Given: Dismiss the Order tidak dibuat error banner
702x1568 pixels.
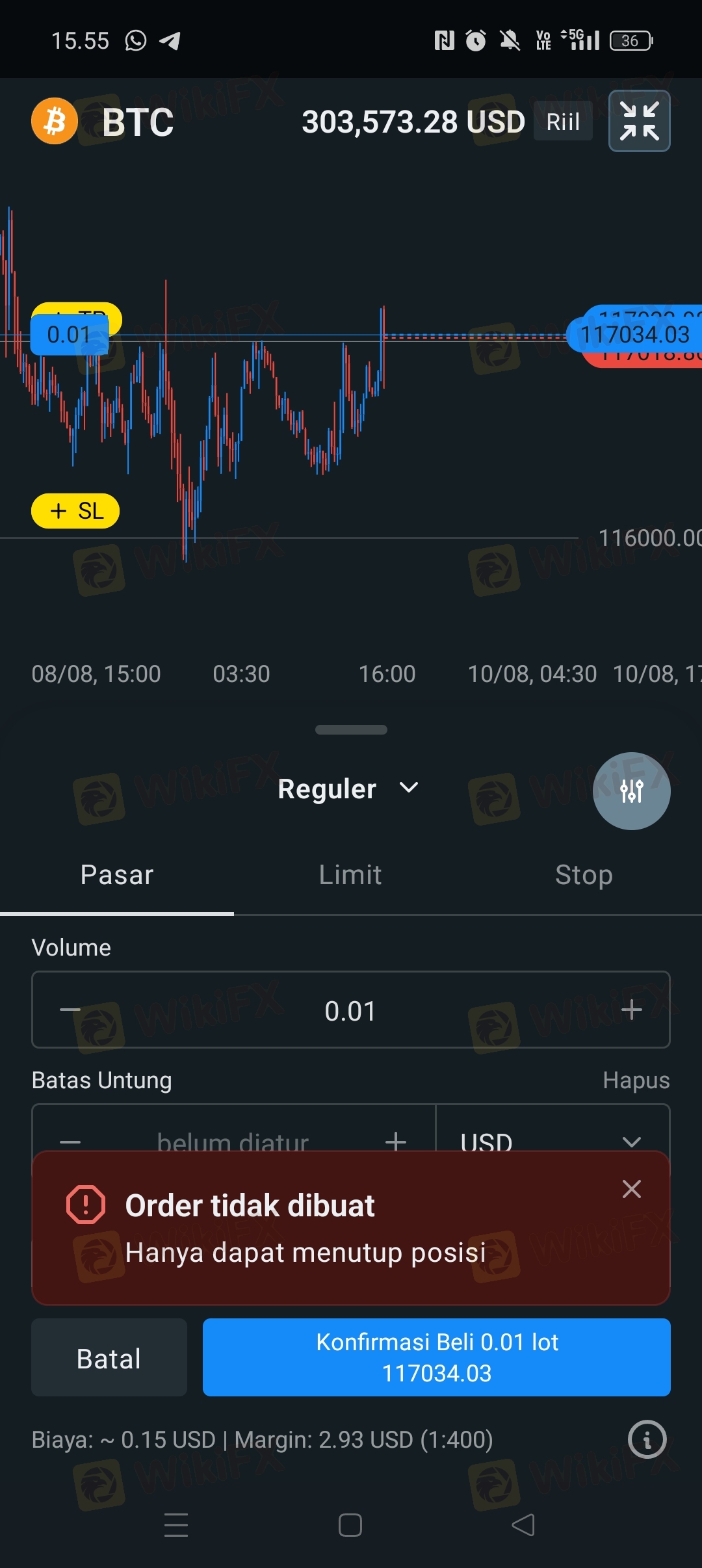Looking at the screenshot, I should tap(632, 1189).
